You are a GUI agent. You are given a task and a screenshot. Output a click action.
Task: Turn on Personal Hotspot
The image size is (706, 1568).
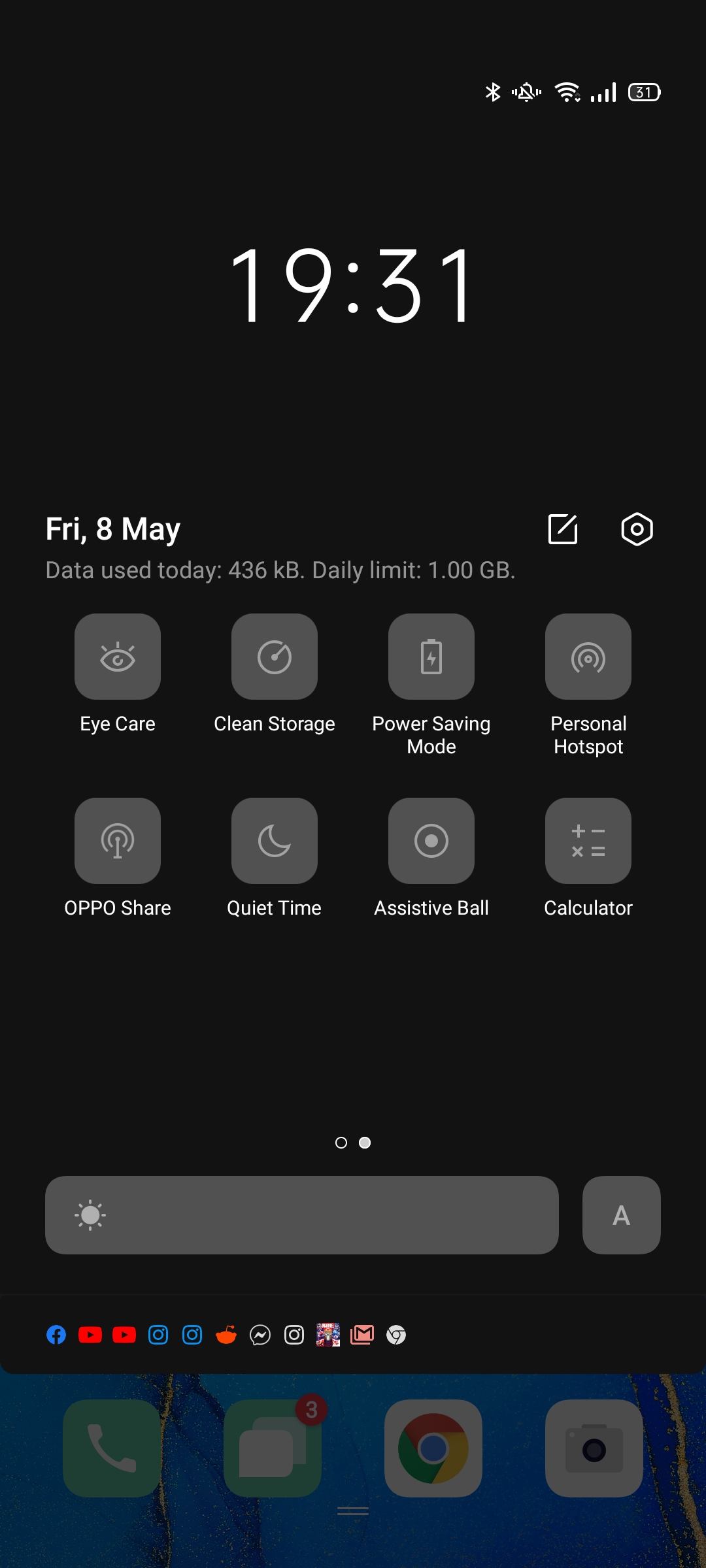(x=588, y=657)
